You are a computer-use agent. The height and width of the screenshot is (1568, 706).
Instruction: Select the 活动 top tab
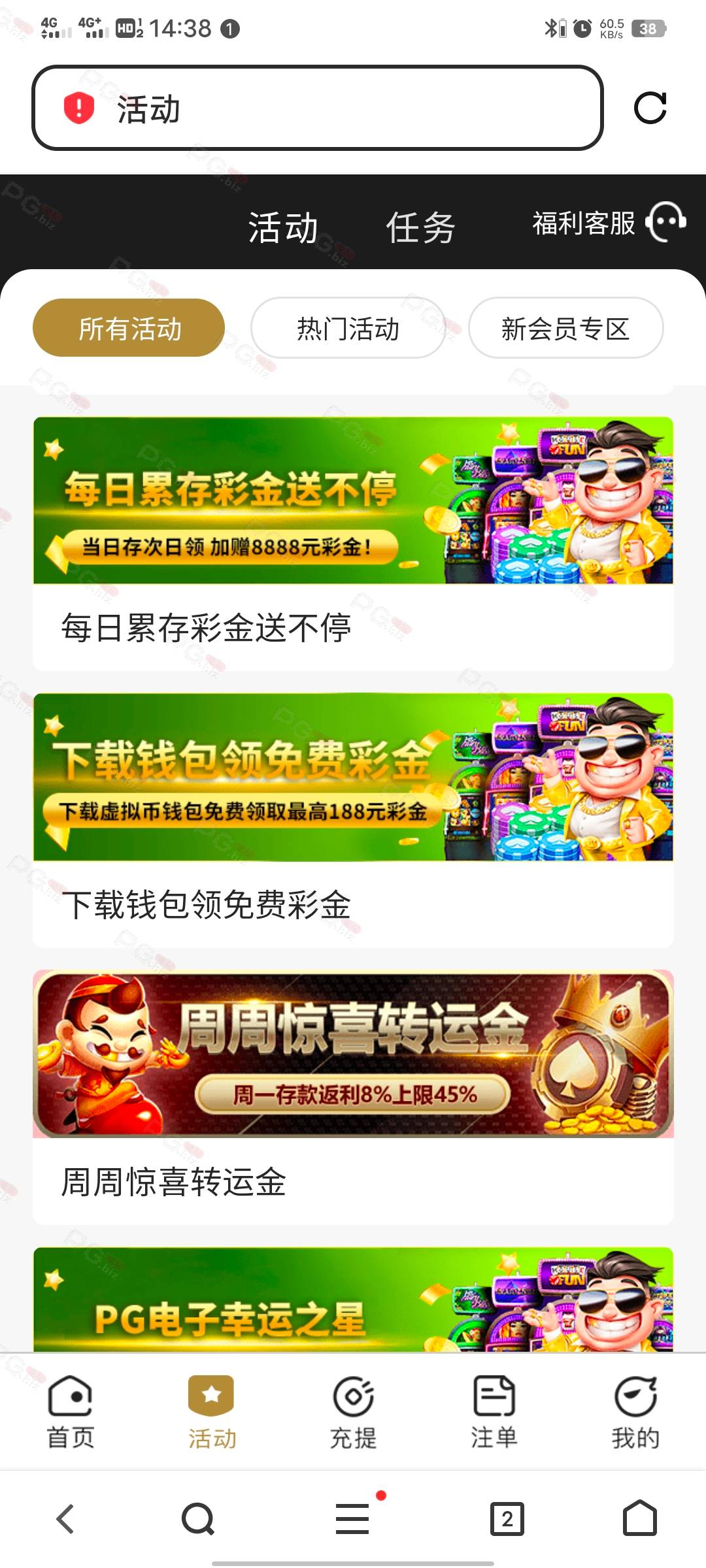(283, 227)
